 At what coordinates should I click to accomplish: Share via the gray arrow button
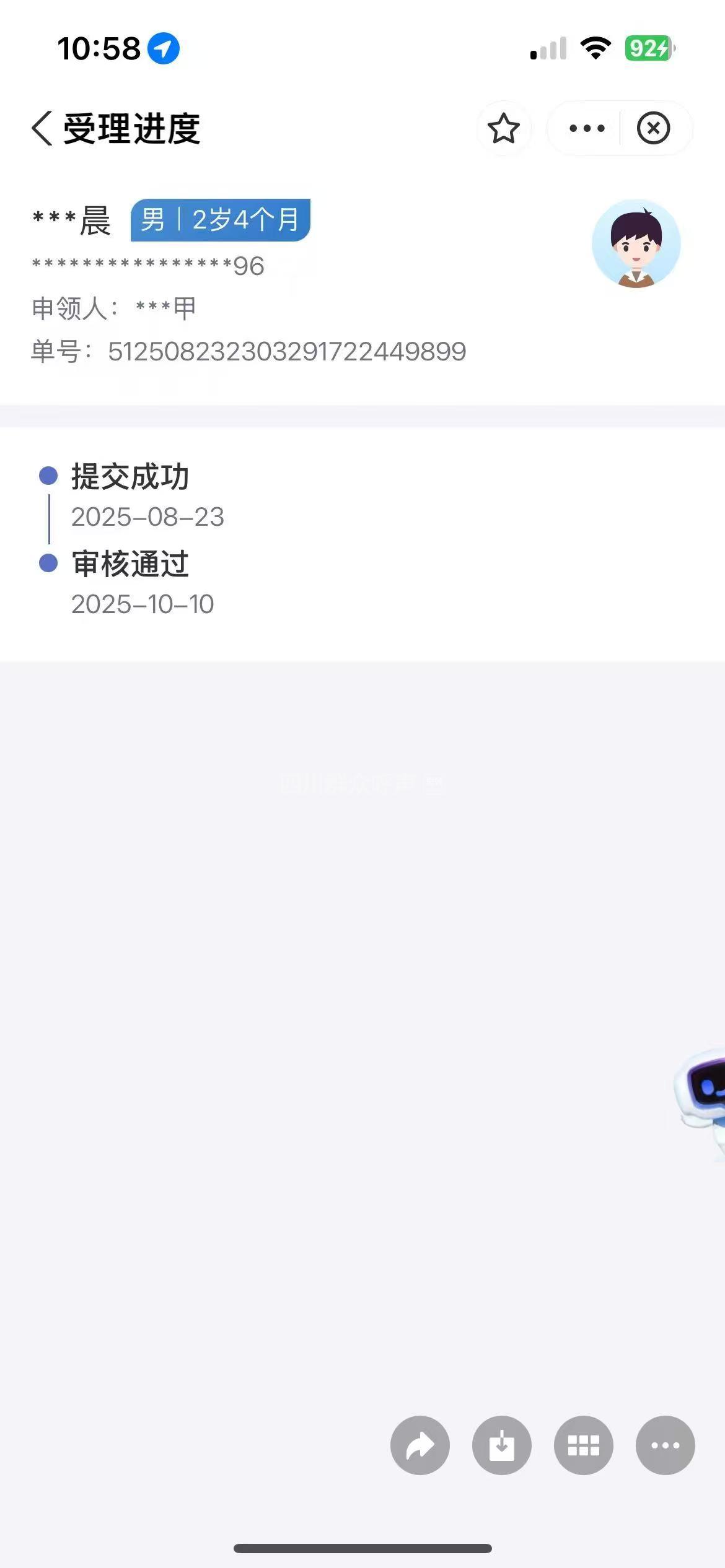pyautogui.click(x=420, y=1446)
